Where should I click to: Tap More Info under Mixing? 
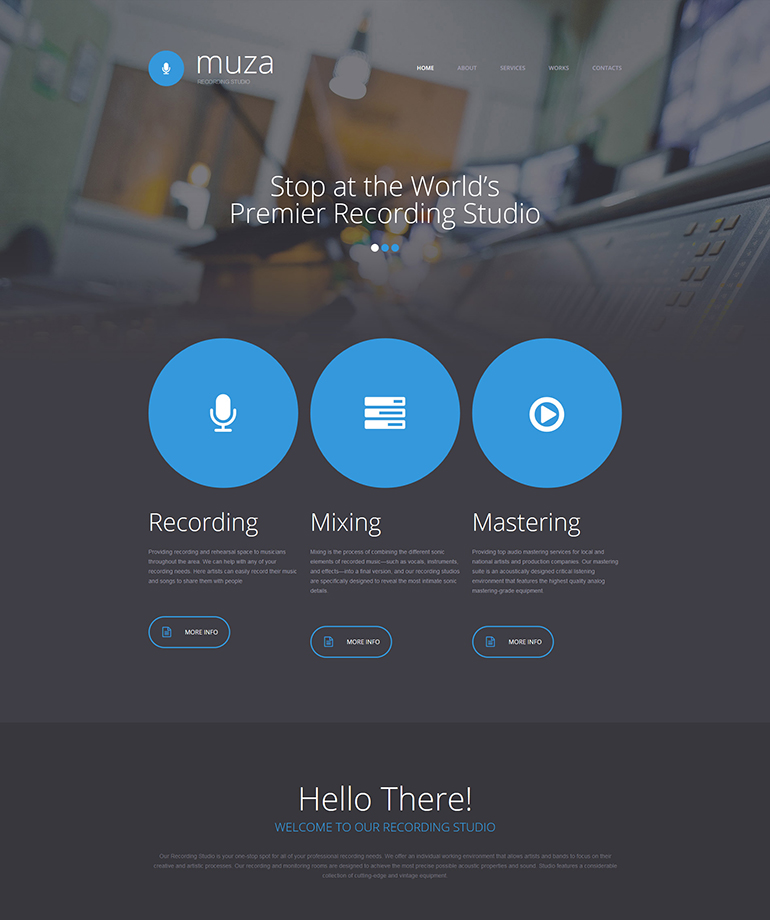tap(351, 642)
